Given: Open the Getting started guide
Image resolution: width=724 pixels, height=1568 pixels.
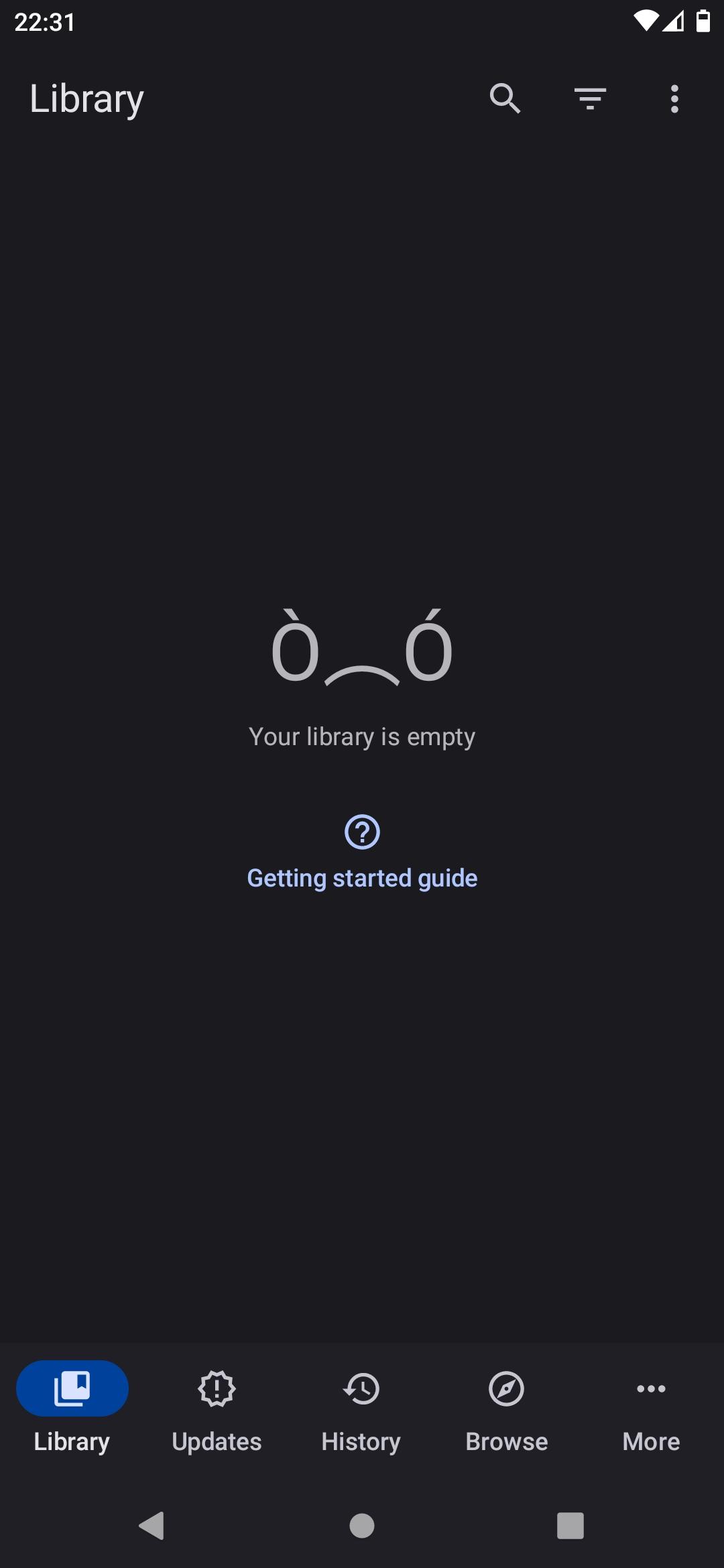Looking at the screenshot, I should pyautogui.click(x=362, y=852).
